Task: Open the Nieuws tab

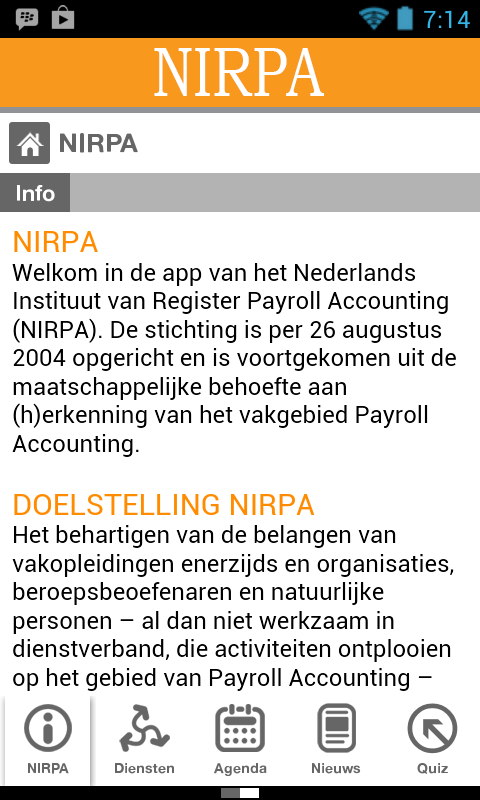Action: point(336,741)
